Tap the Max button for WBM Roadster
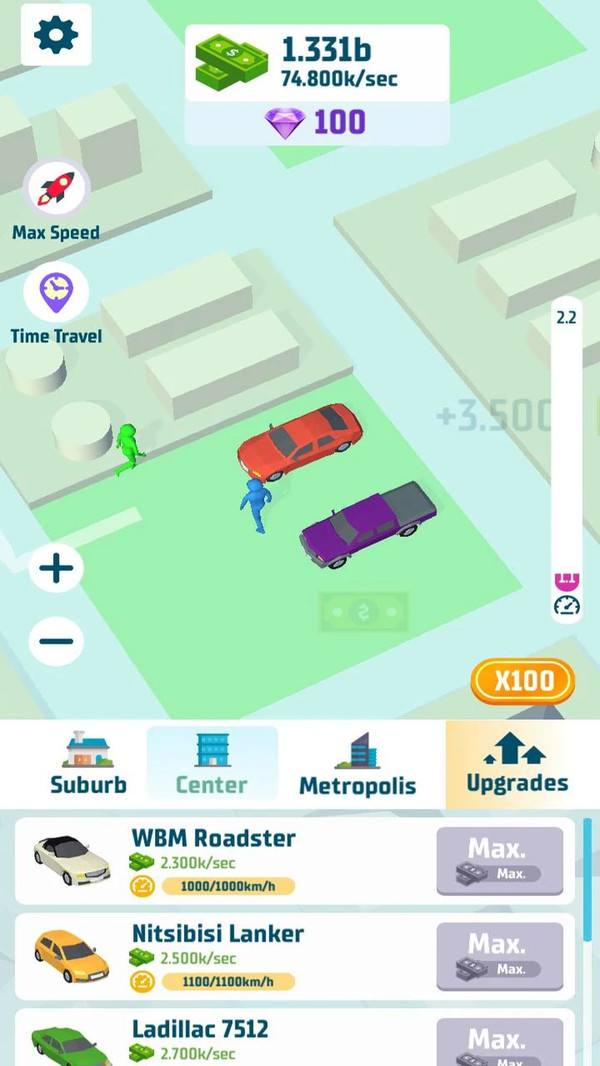 tap(499, 861)
